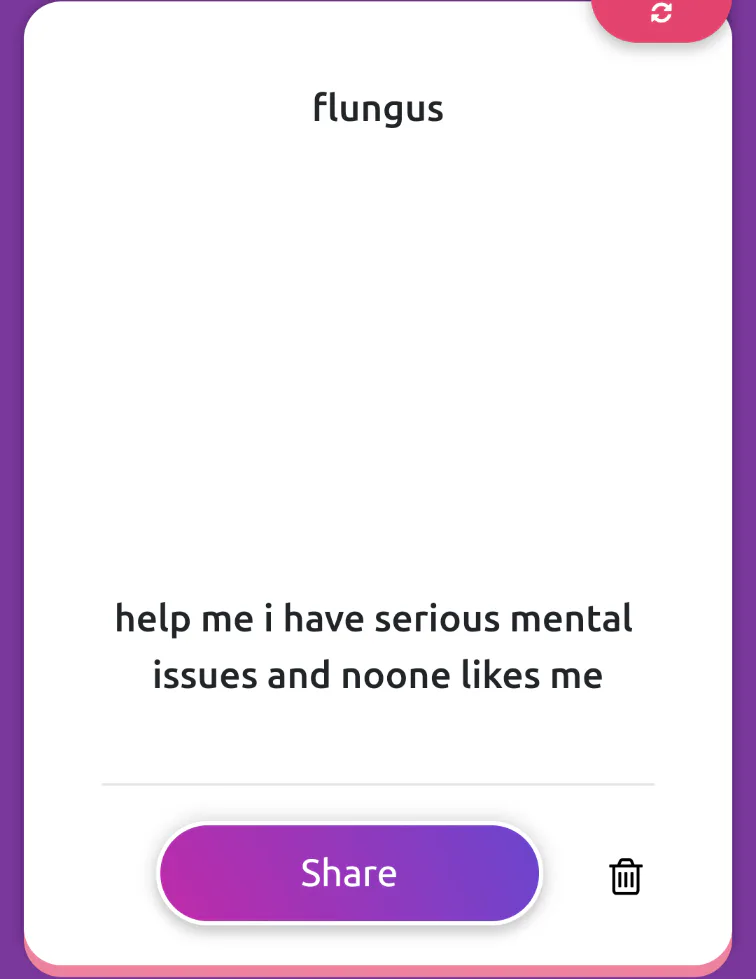Share the flungus card

[349, 873]
